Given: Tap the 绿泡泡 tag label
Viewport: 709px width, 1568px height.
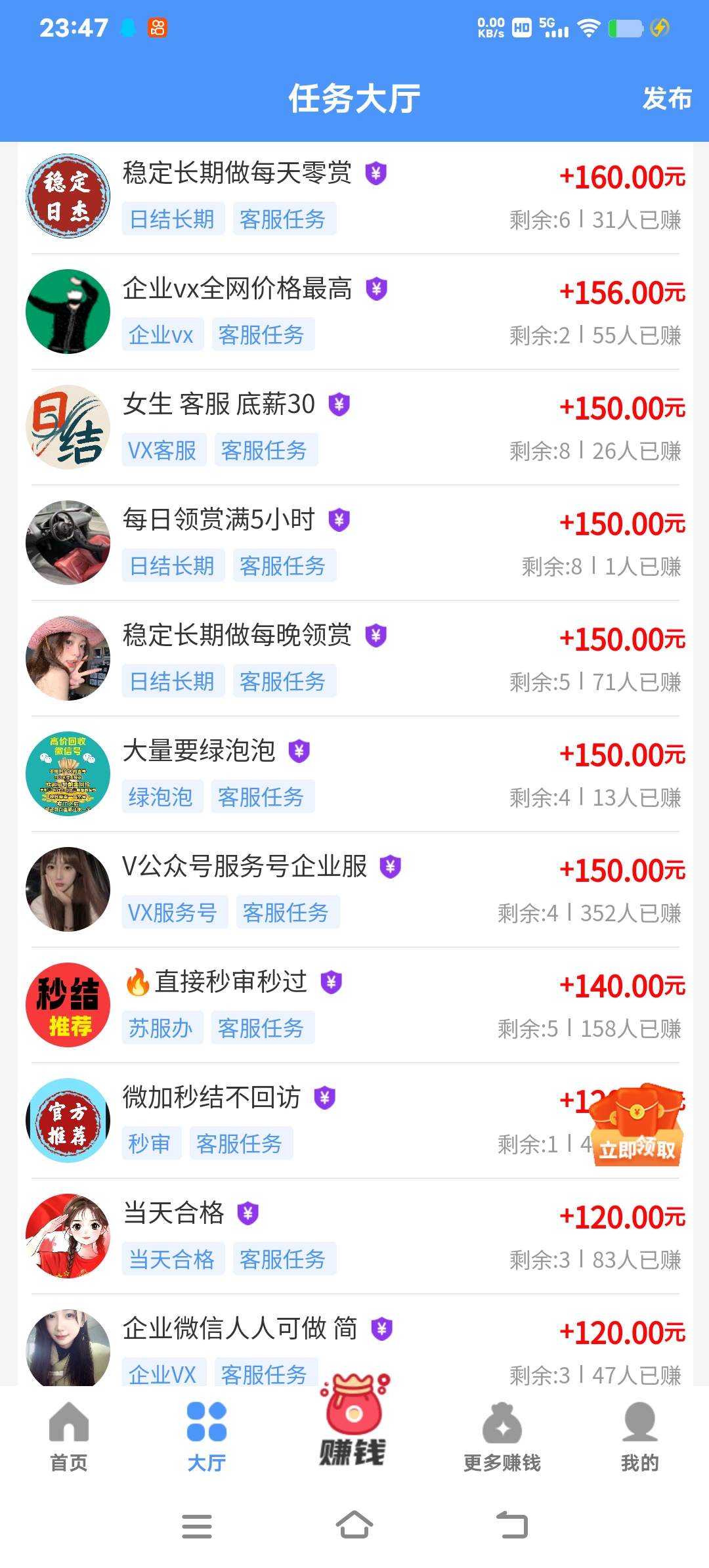Looking at the screenshot, I should pos(162,796).
